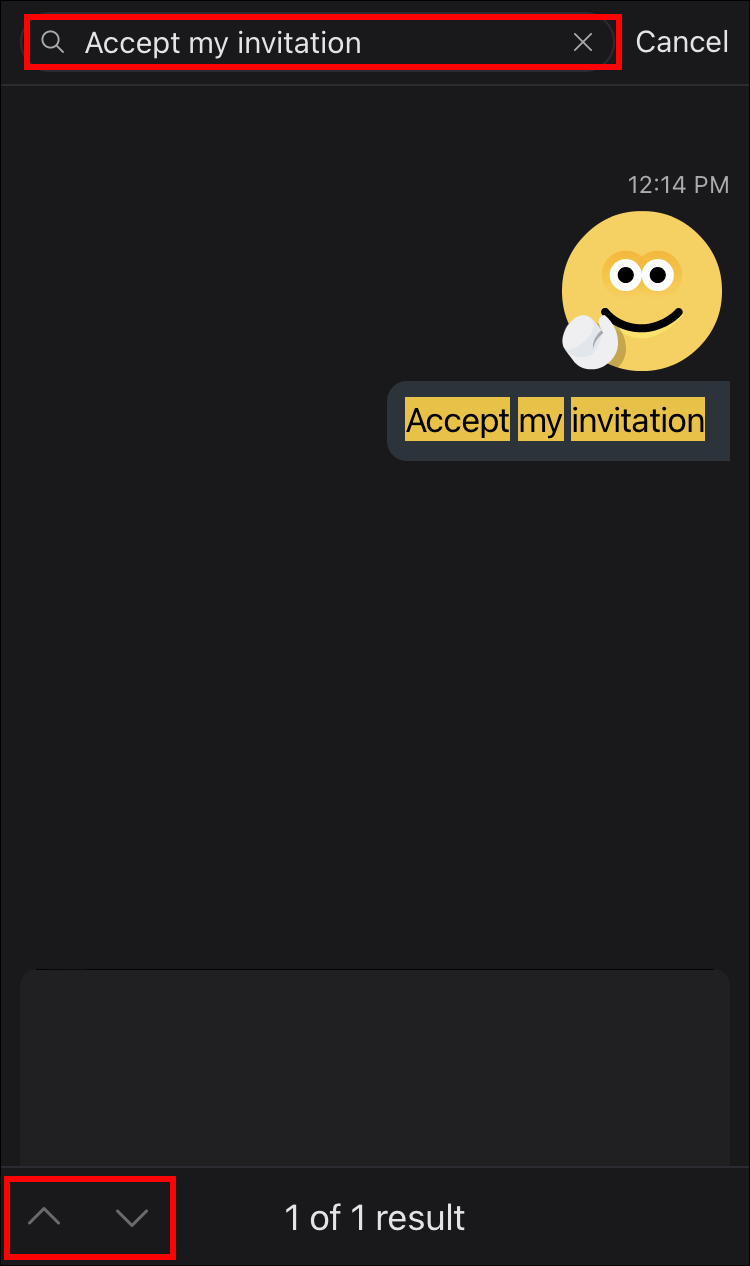Clear the search text with the X
The width and height of the screenshot is (750, 1266).
pos(583,42)
